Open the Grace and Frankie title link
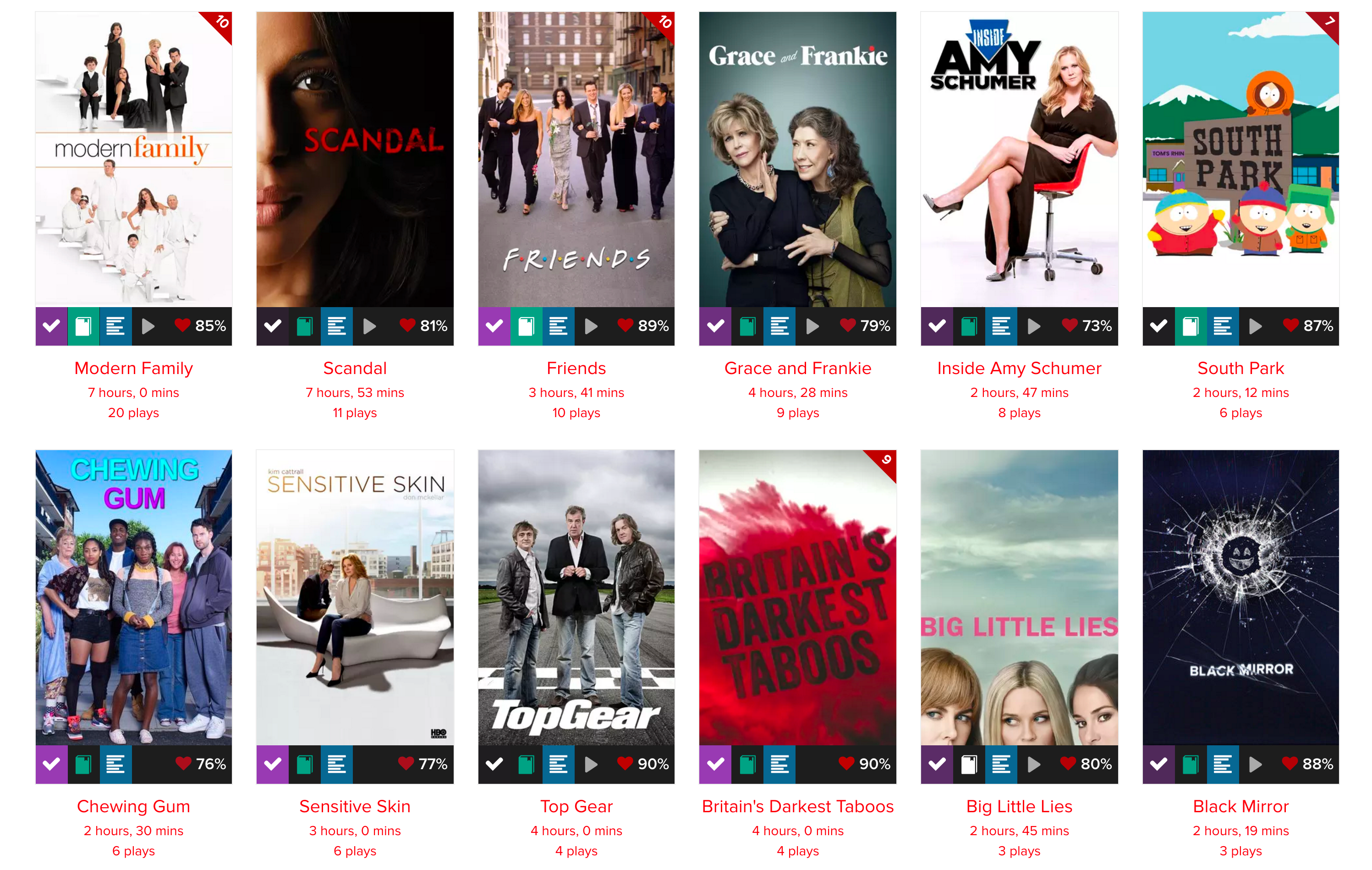The width and height of the screenshot is (1372, 870). [x=797, y=368]
